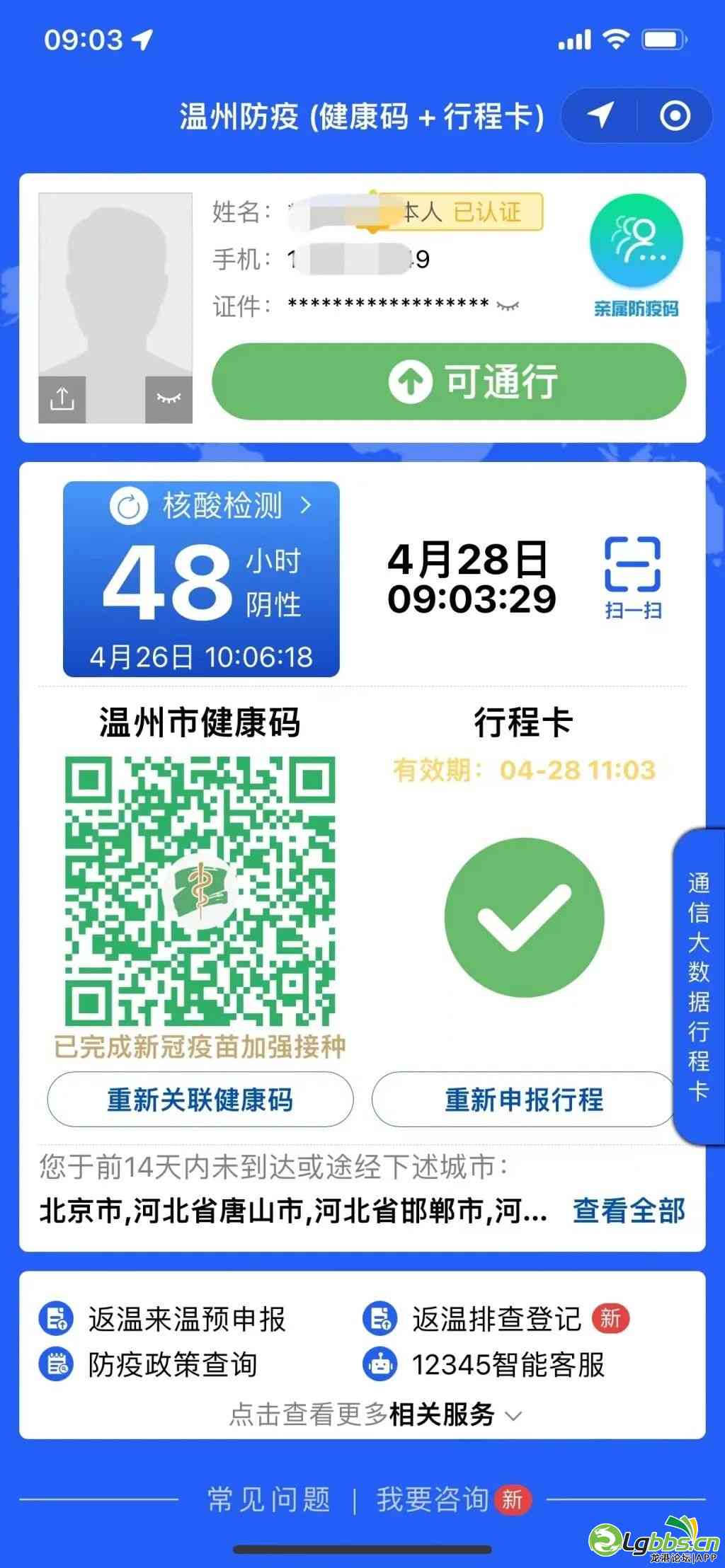Reveal the hidden ID number
The image size is (725, 1568).
(508, 305)
